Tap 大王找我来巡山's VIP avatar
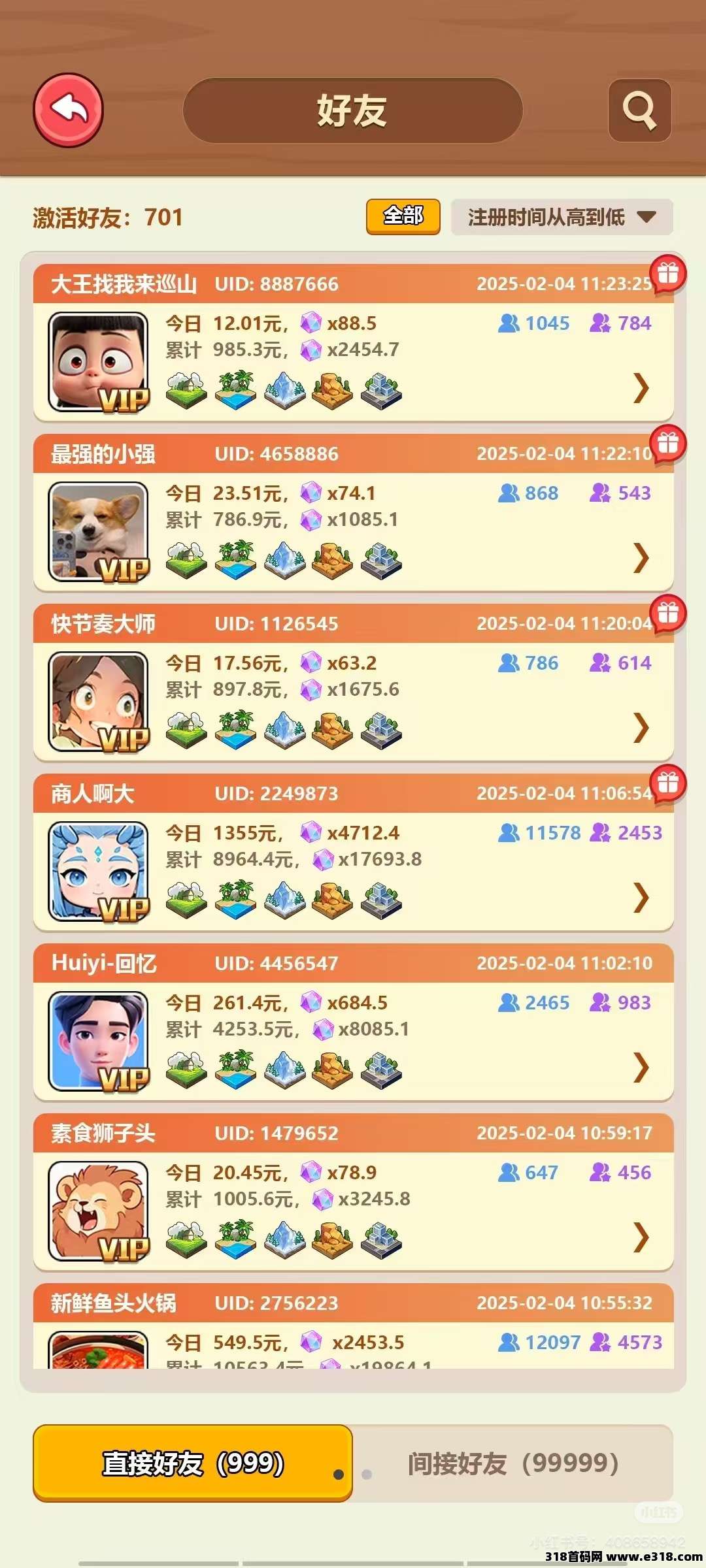Viewport: 706px width, 1568px height. coord(98,363)
